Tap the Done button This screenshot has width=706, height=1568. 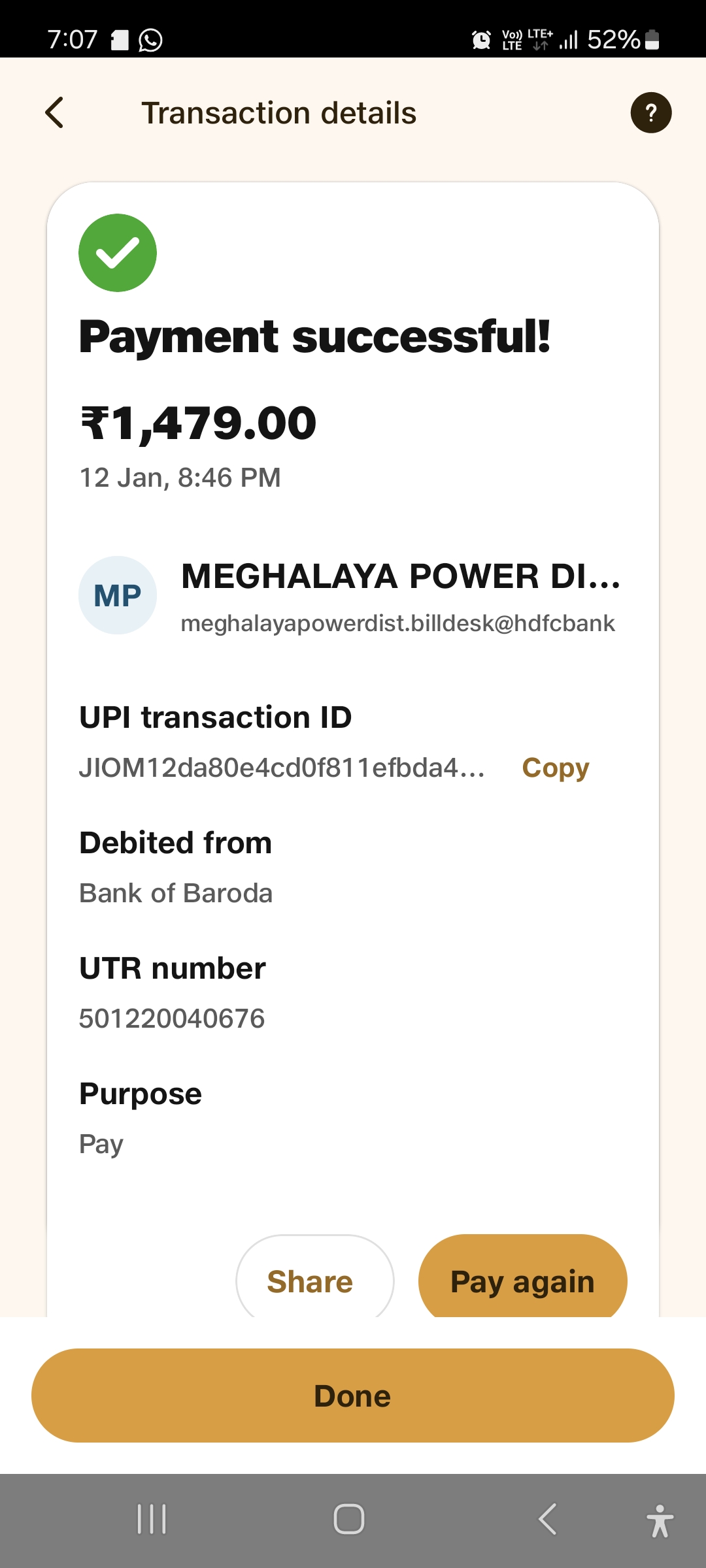(353, 1396)
